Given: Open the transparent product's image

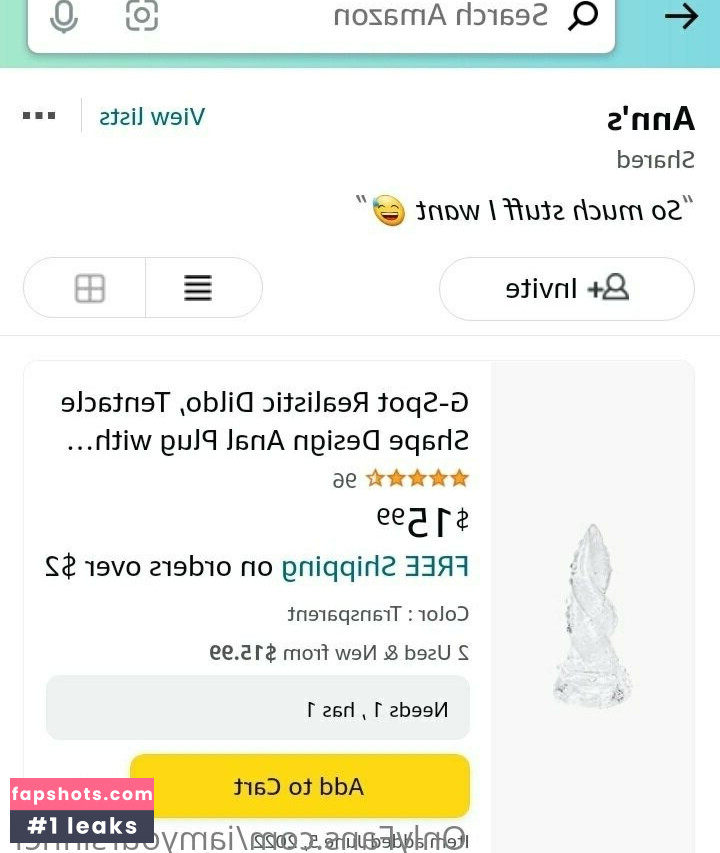Looking at the screenshot, I should [x=592, y=616].
